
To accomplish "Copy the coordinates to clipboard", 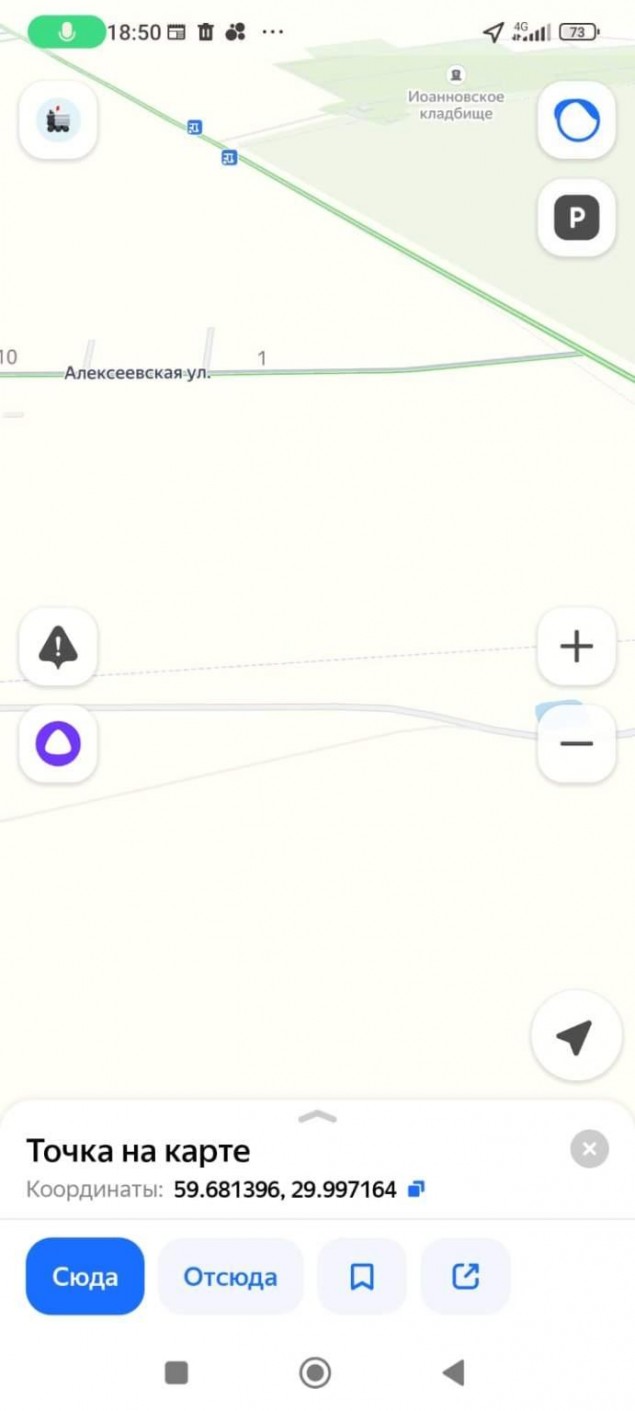I will [417, 1189].
